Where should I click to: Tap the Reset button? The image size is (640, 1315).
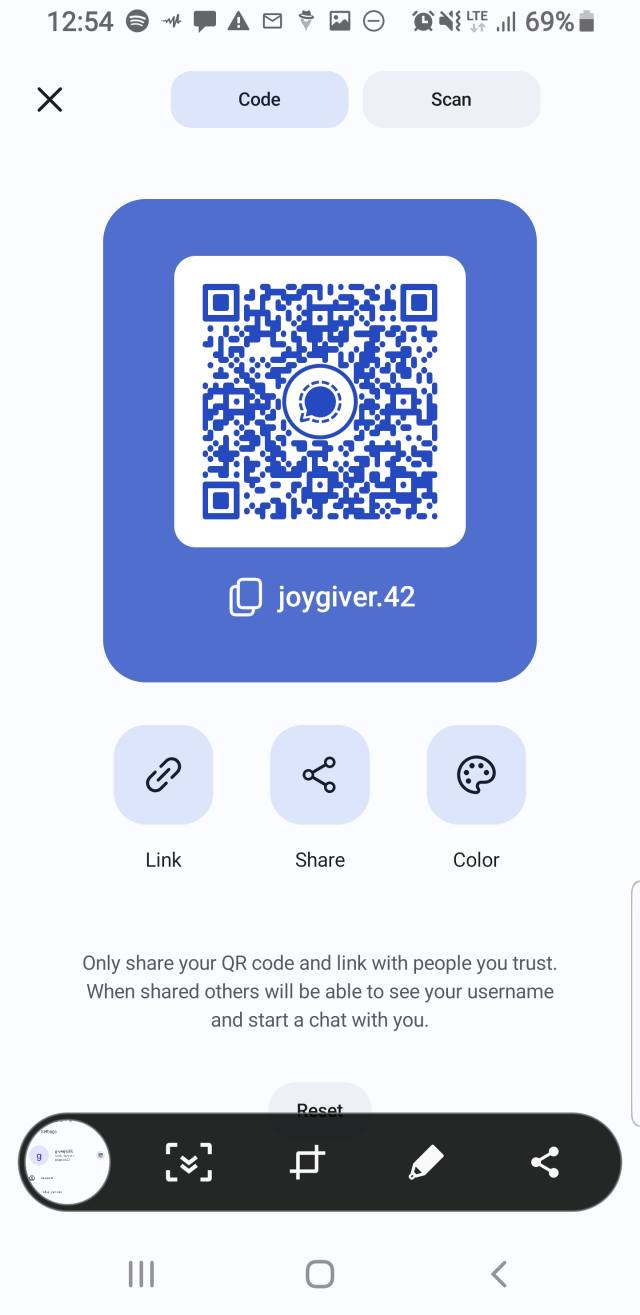(x=320, y=1102)
